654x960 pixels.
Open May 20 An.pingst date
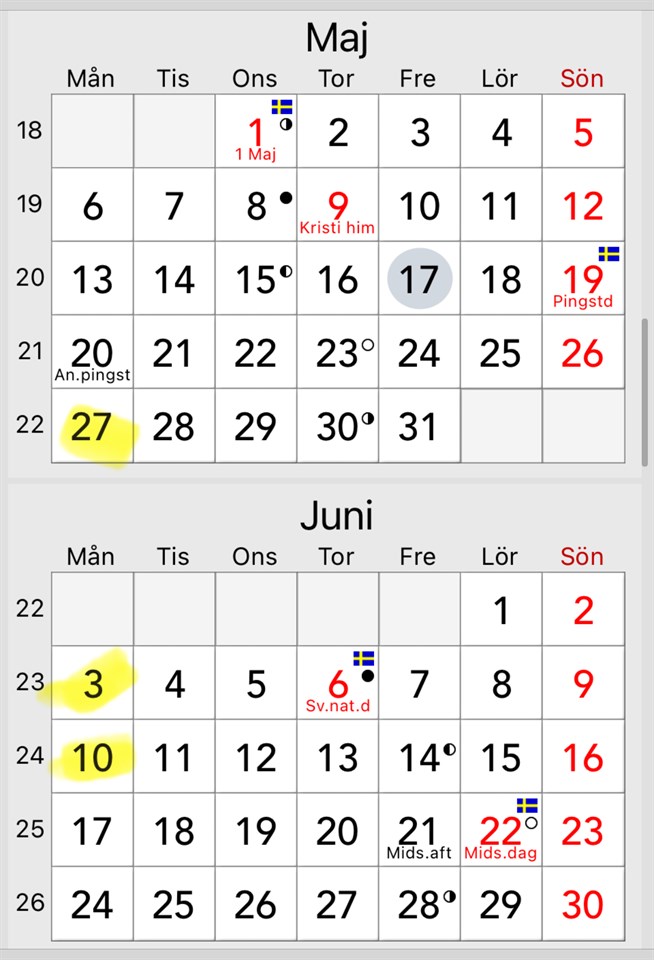(x=92, y=353)
